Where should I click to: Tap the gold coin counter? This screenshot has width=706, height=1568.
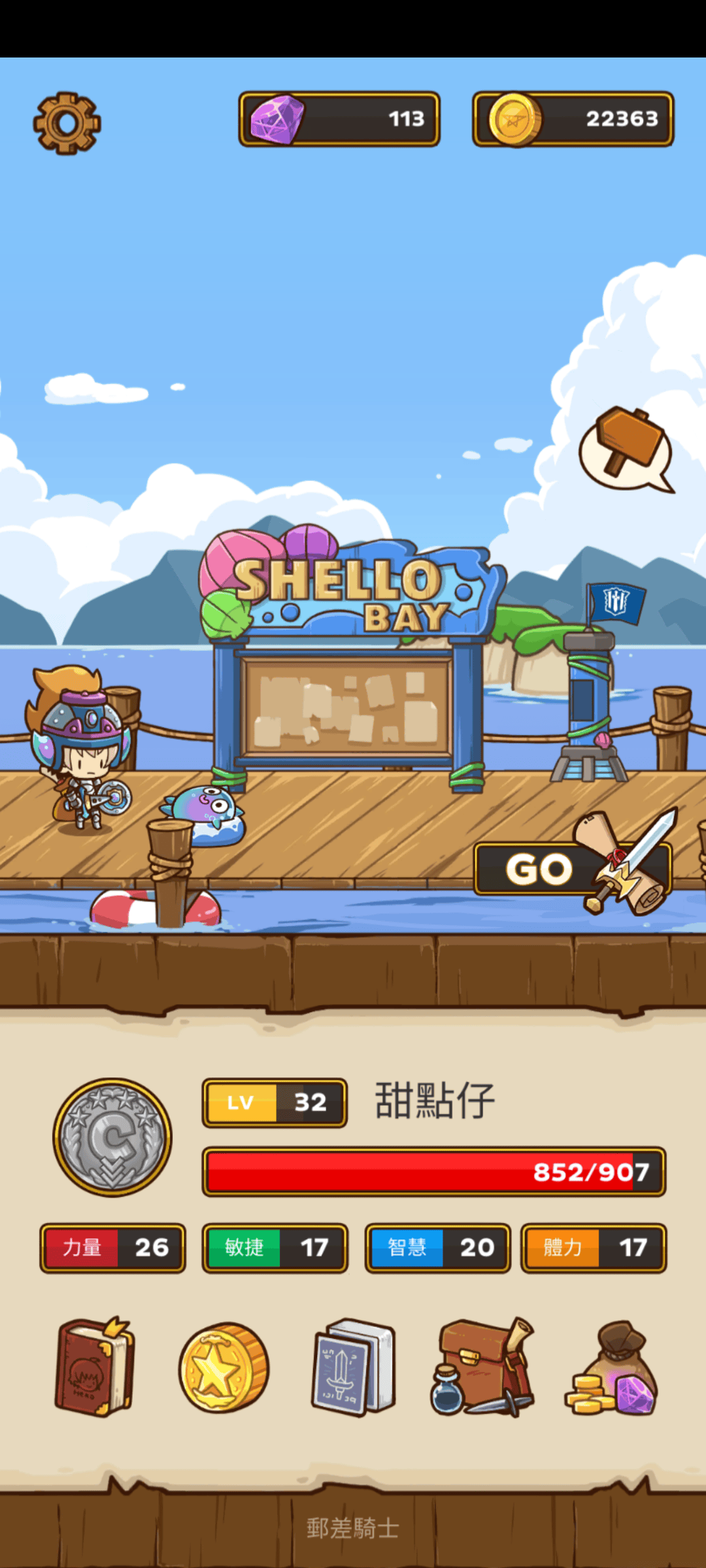573,119
